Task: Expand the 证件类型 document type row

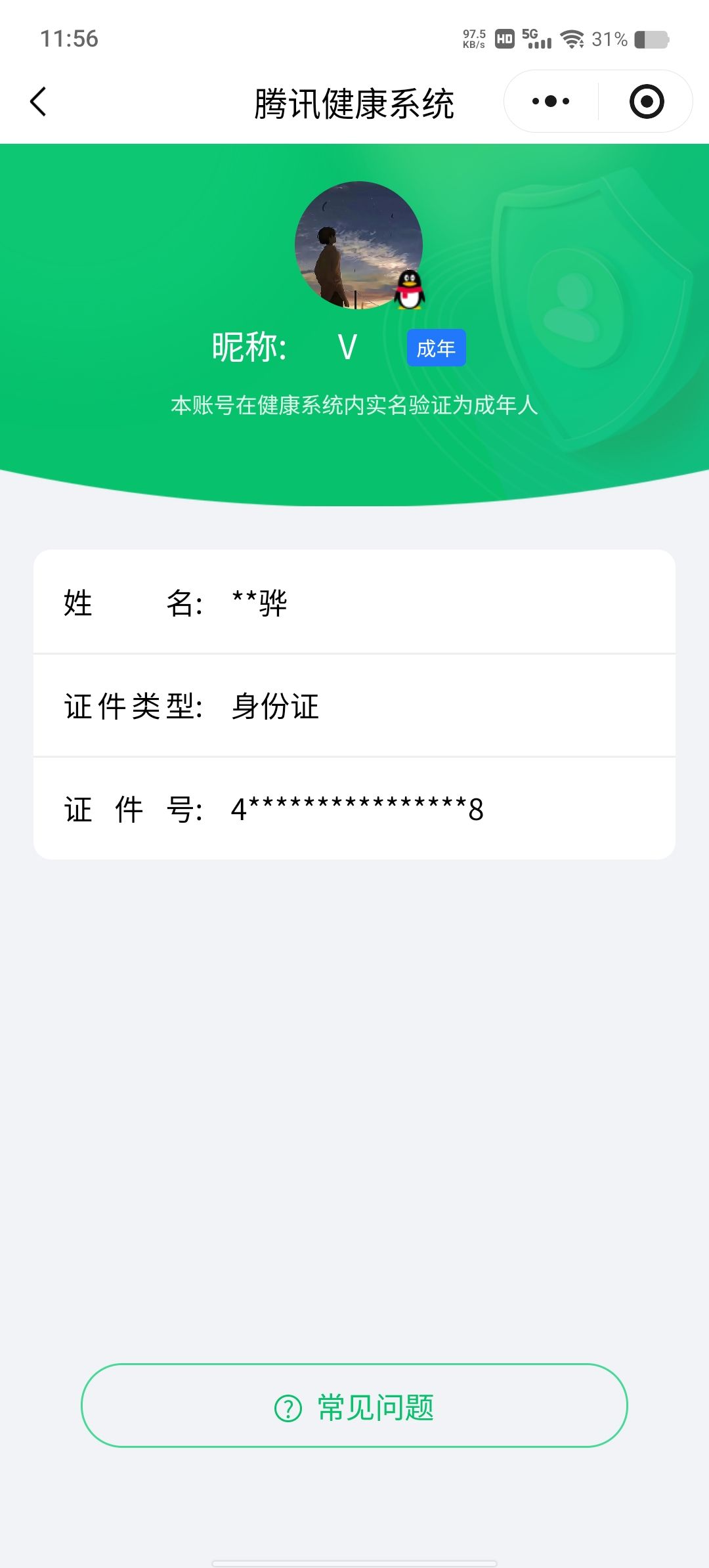Action: tap(354, 707)
